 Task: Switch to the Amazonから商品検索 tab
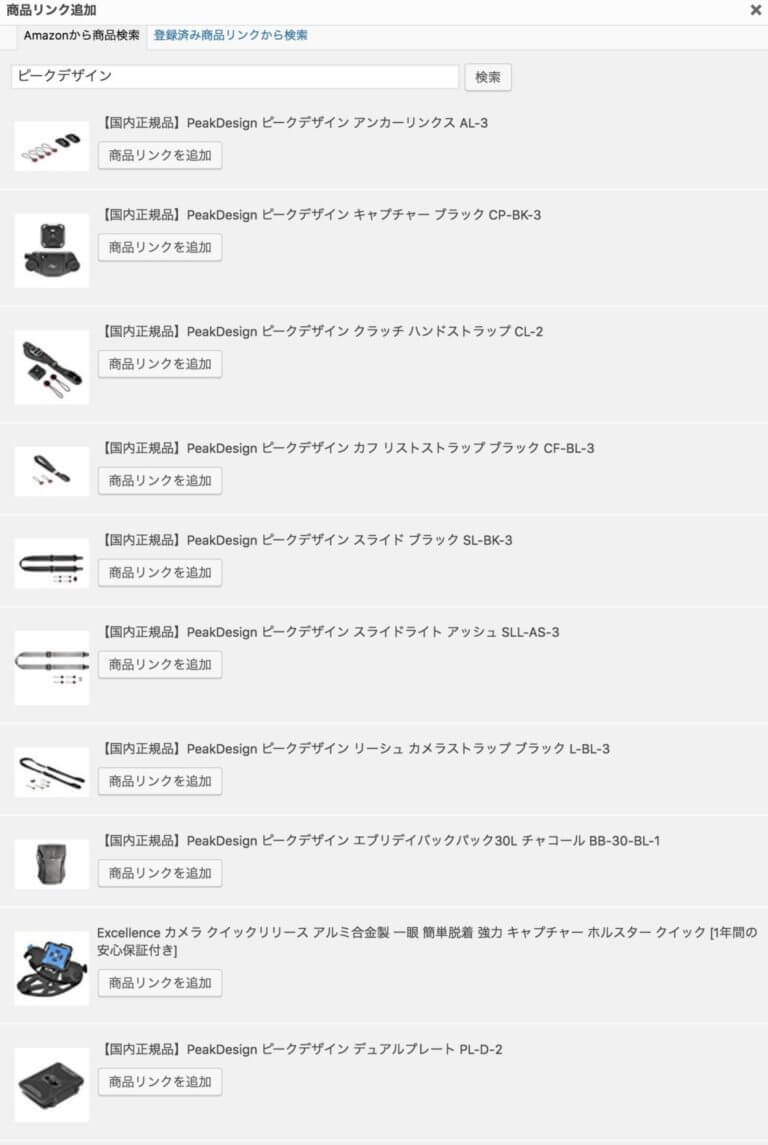click(81, 36)
